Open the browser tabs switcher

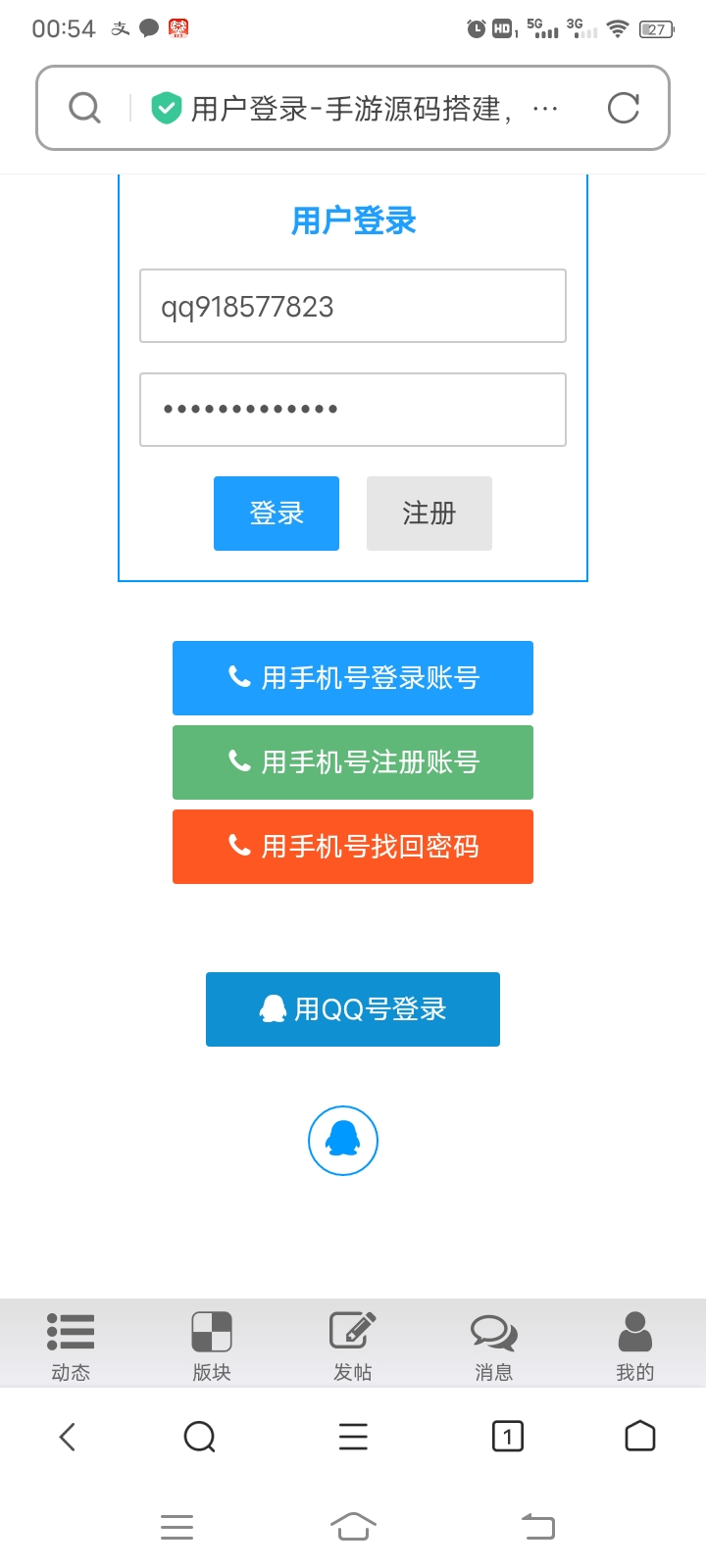pyautogui.click(x=507, y=1437)
